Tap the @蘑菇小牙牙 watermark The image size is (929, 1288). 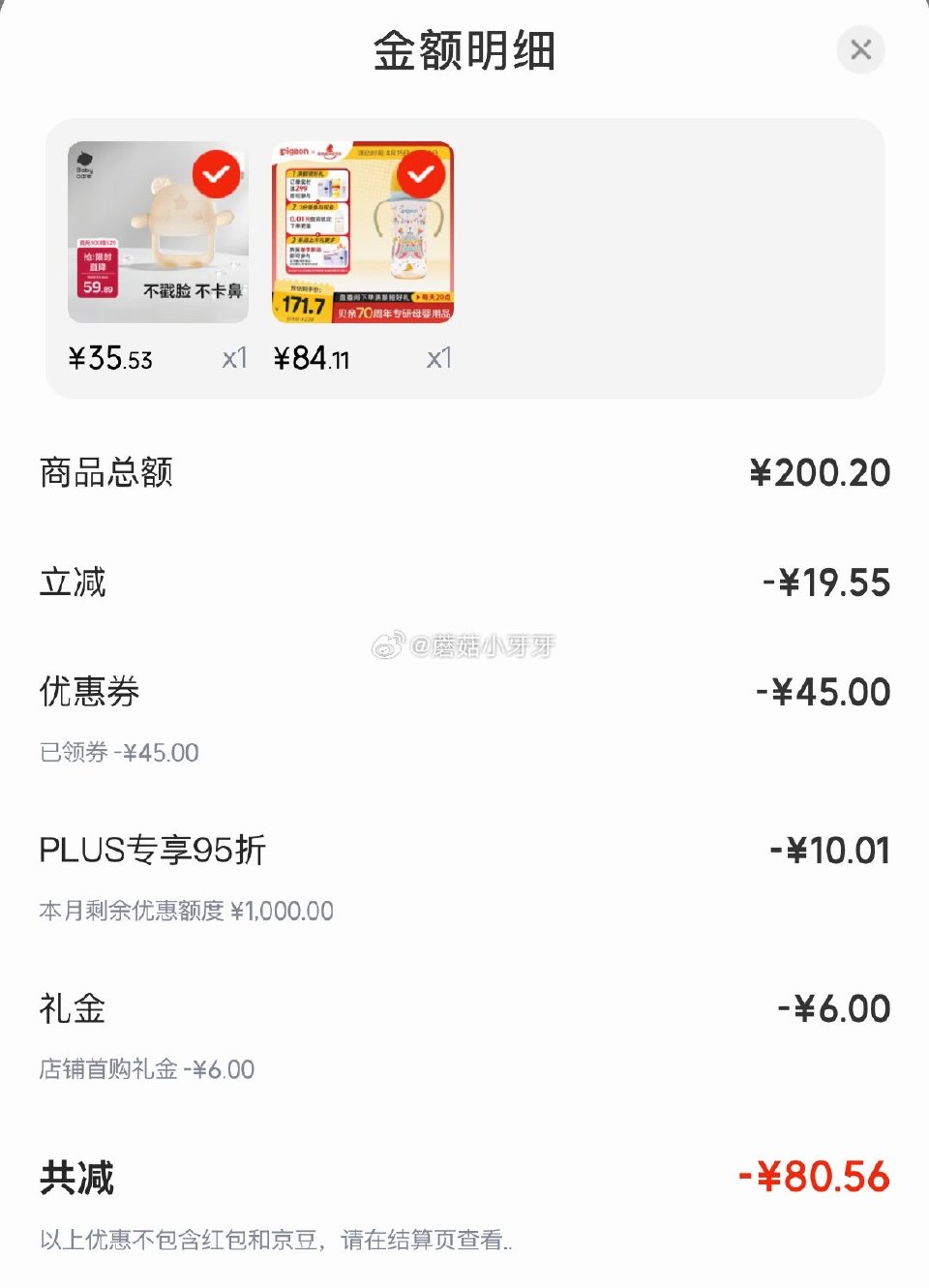point(464,644)
